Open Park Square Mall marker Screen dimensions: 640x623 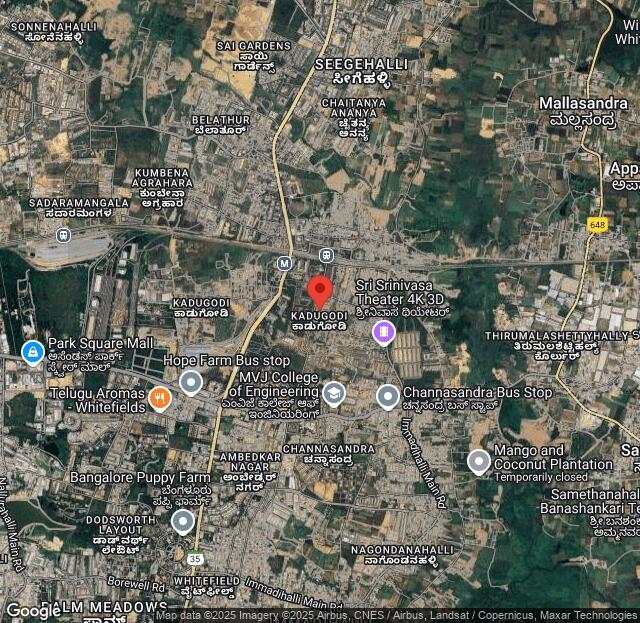[33, 352]
